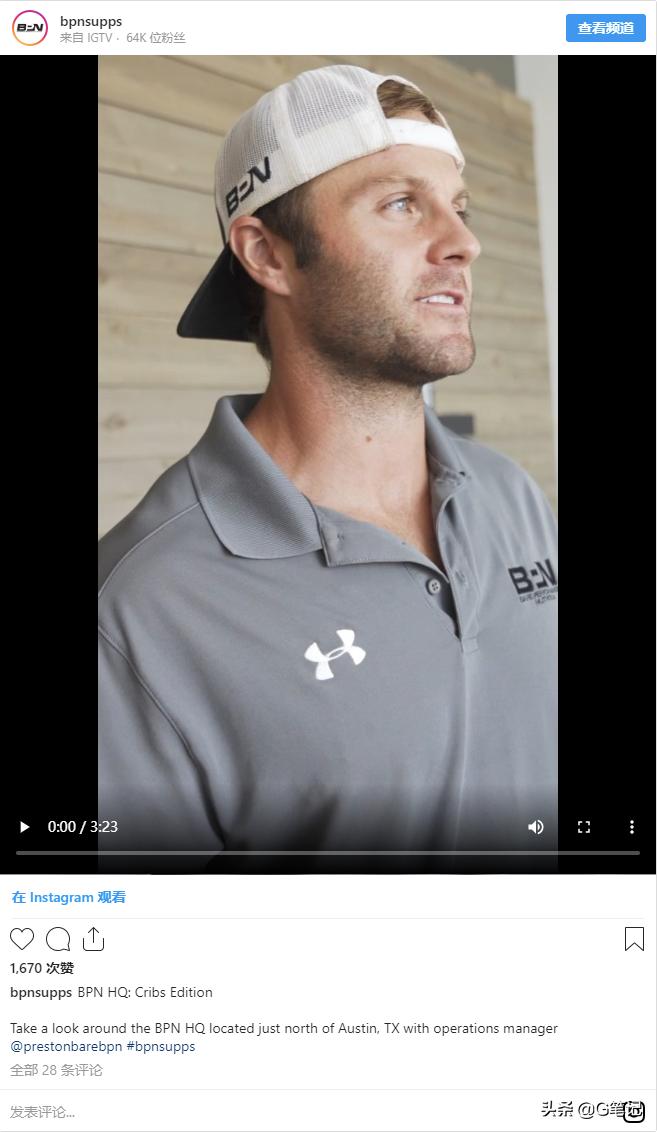Screen dimensions: 657x1132
Task: Tap the 查看频道 button
Action: click(605, 28)
